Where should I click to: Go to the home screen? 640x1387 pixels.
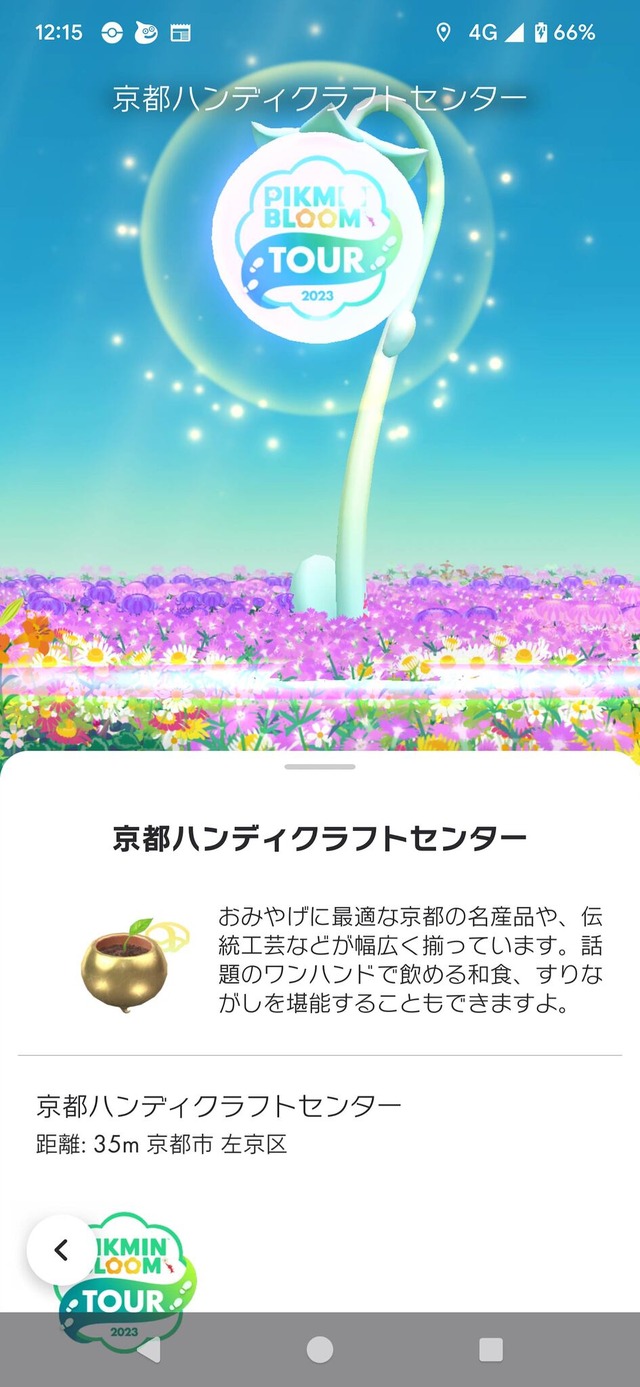(320, 1350)
